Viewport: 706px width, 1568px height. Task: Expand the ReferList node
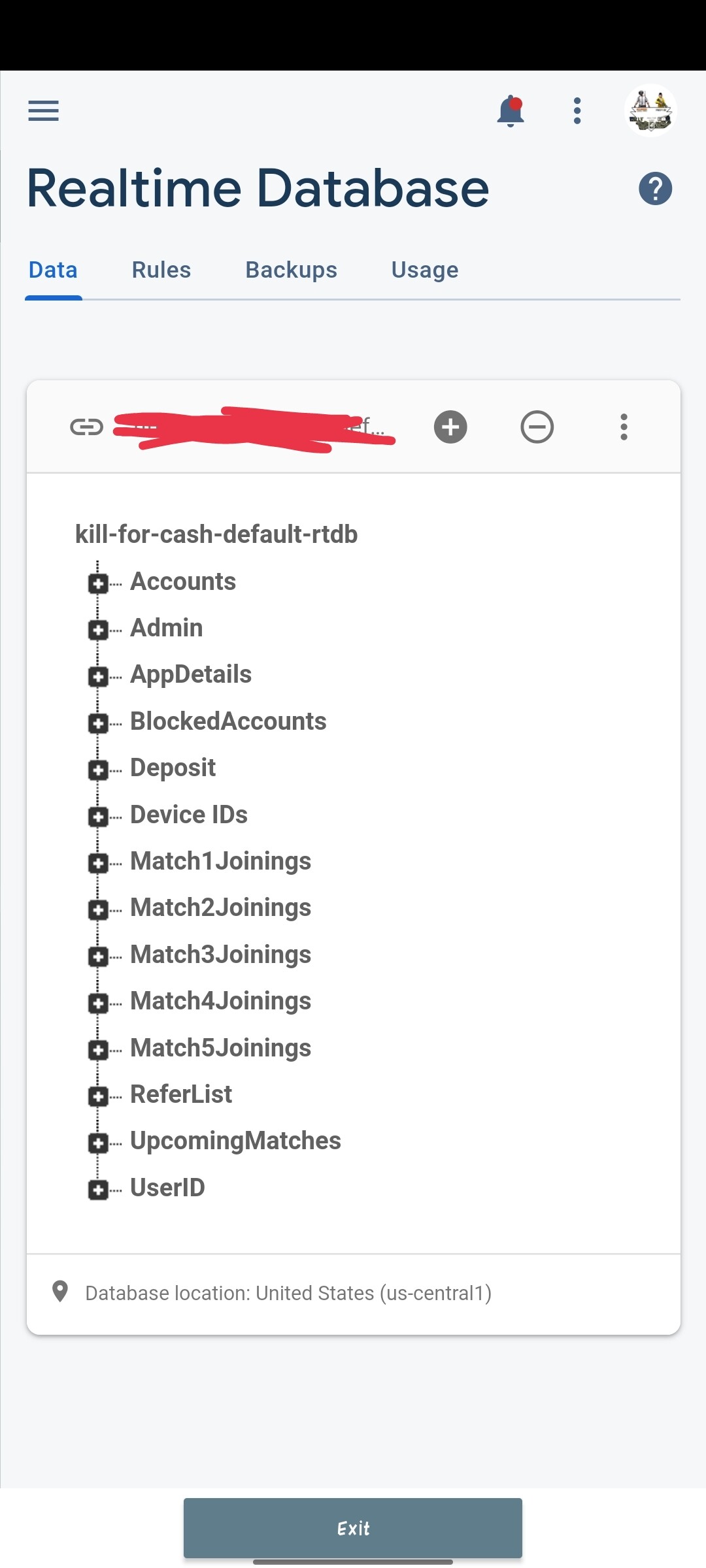98,1096
